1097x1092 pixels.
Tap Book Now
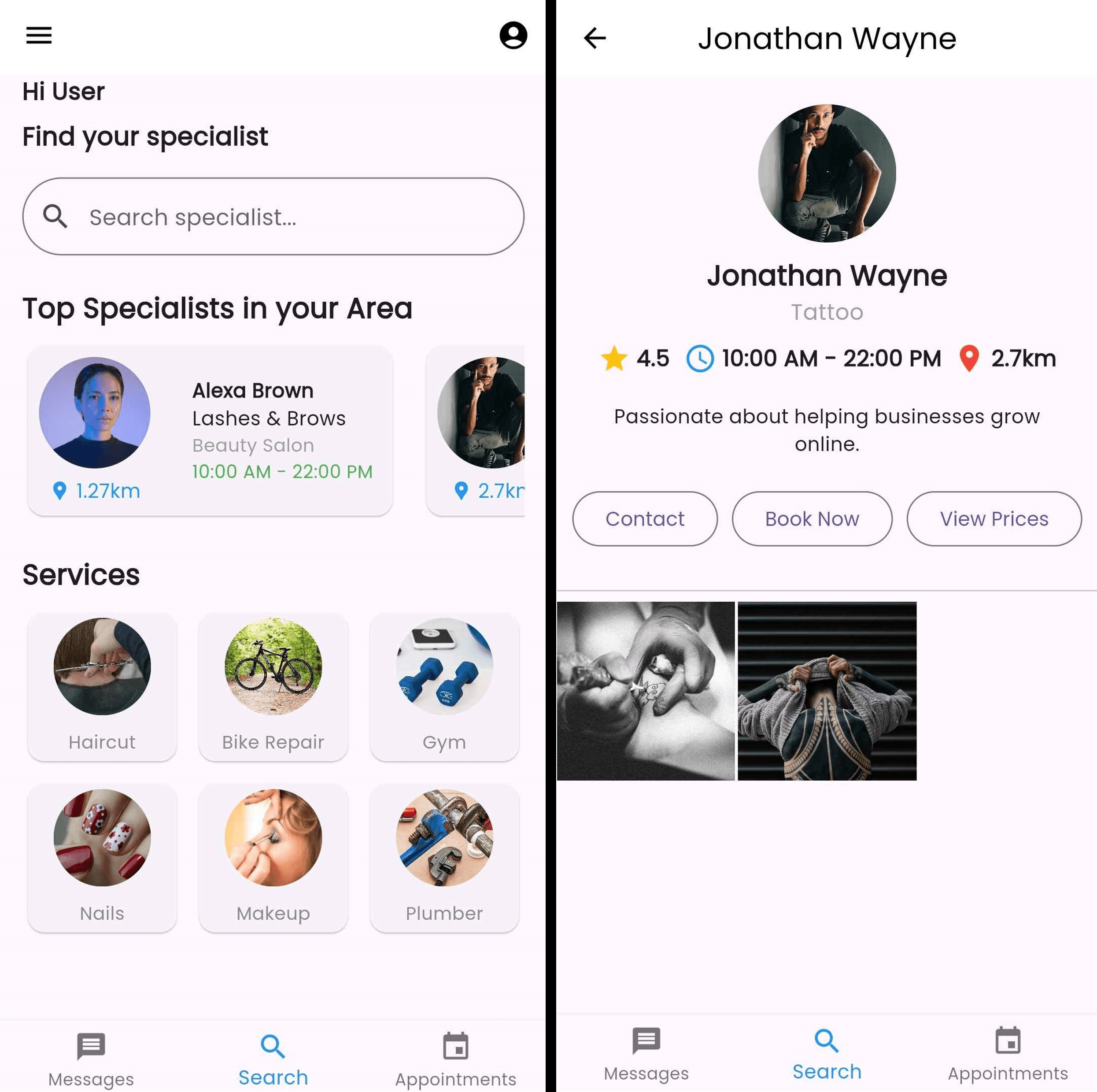[811, 518]
